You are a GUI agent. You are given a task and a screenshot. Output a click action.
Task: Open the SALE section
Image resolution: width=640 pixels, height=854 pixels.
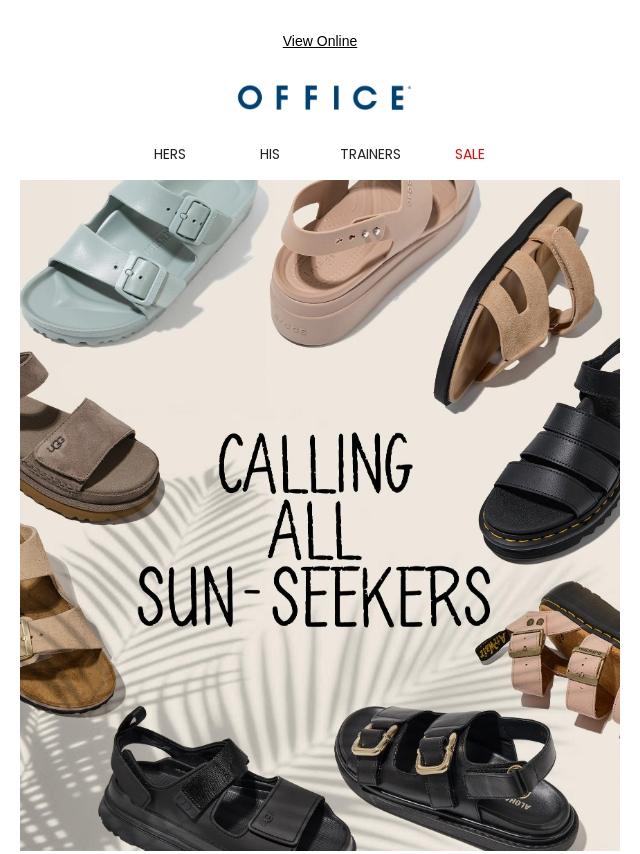pos(469,154)
